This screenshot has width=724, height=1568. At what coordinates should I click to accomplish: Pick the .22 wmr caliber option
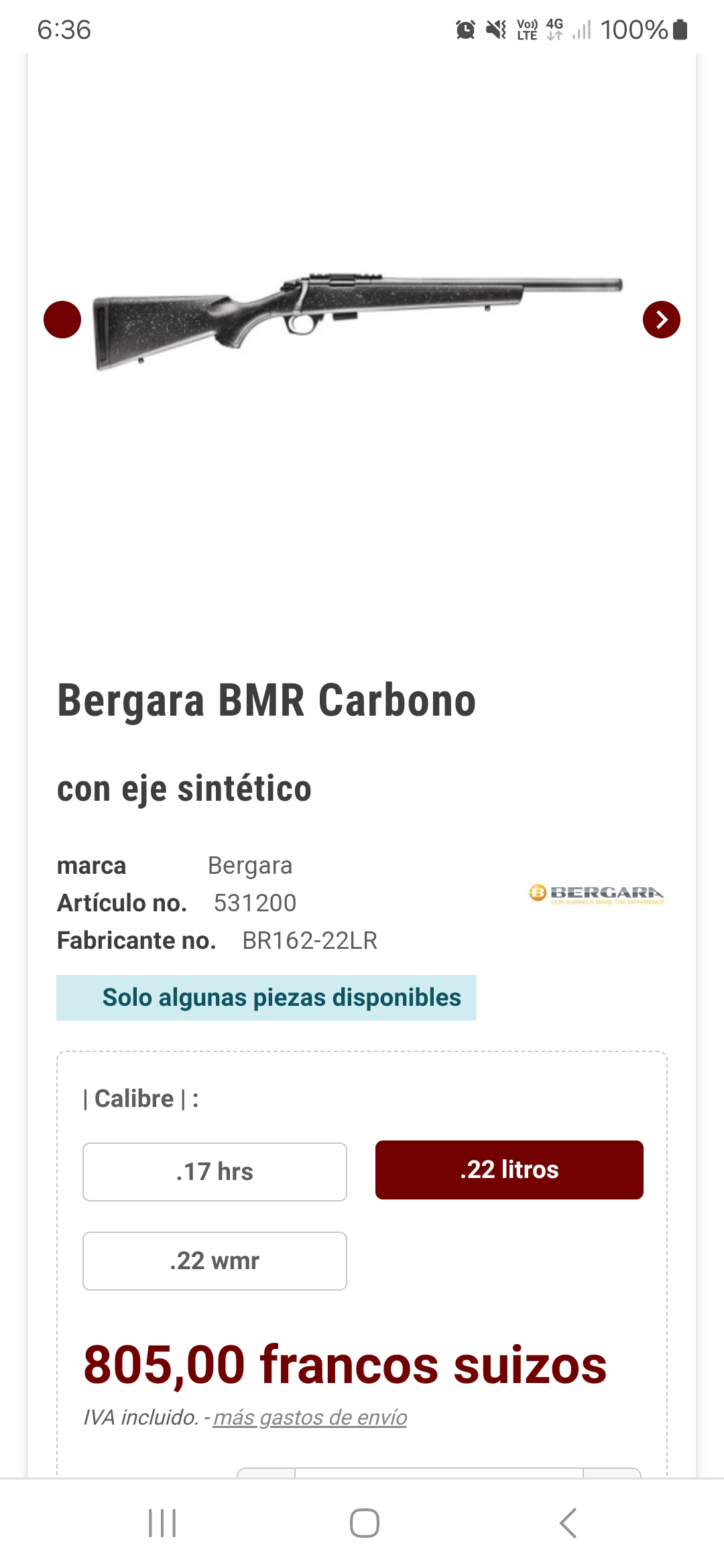coord(215,1260)
